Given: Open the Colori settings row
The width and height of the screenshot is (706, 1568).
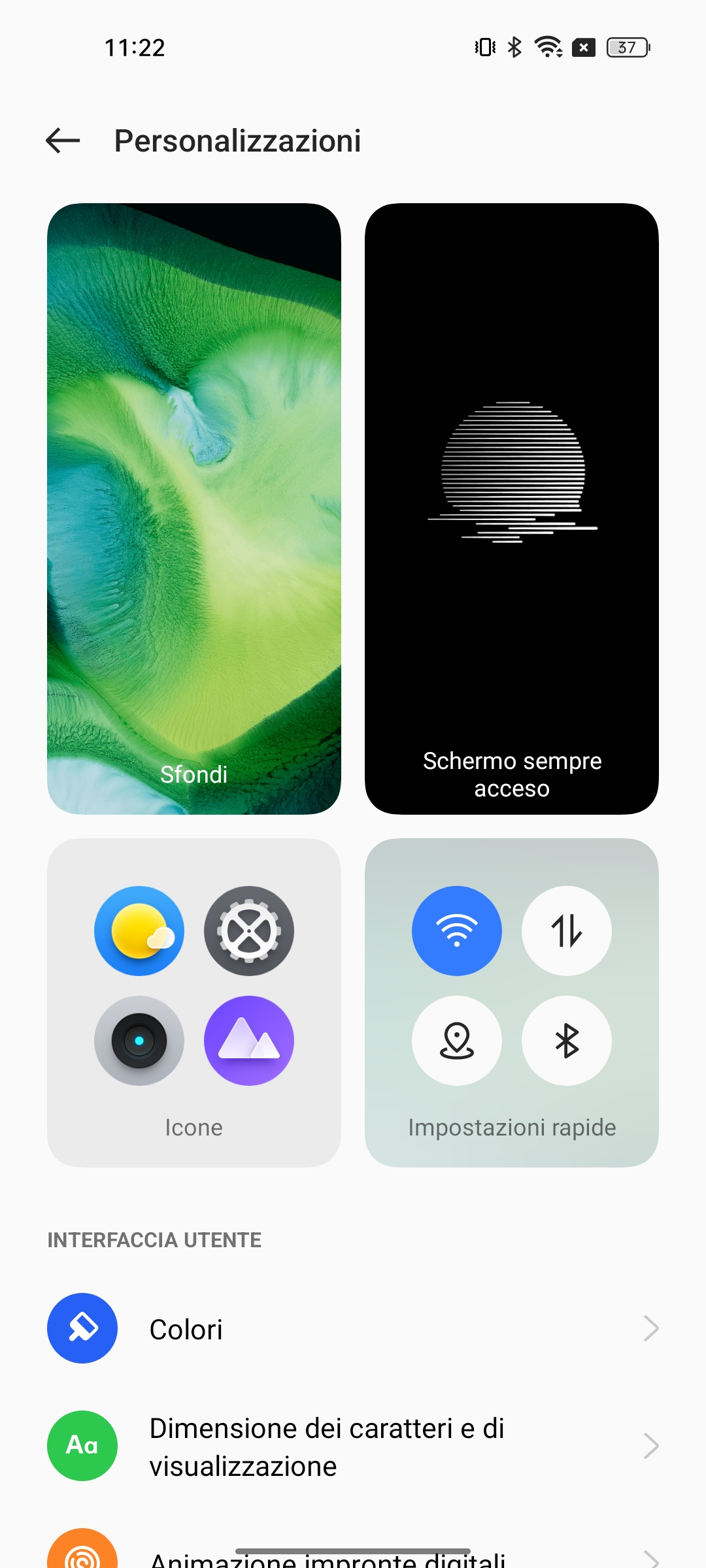Looking at the screenshot, I should tap(353, 1329).
